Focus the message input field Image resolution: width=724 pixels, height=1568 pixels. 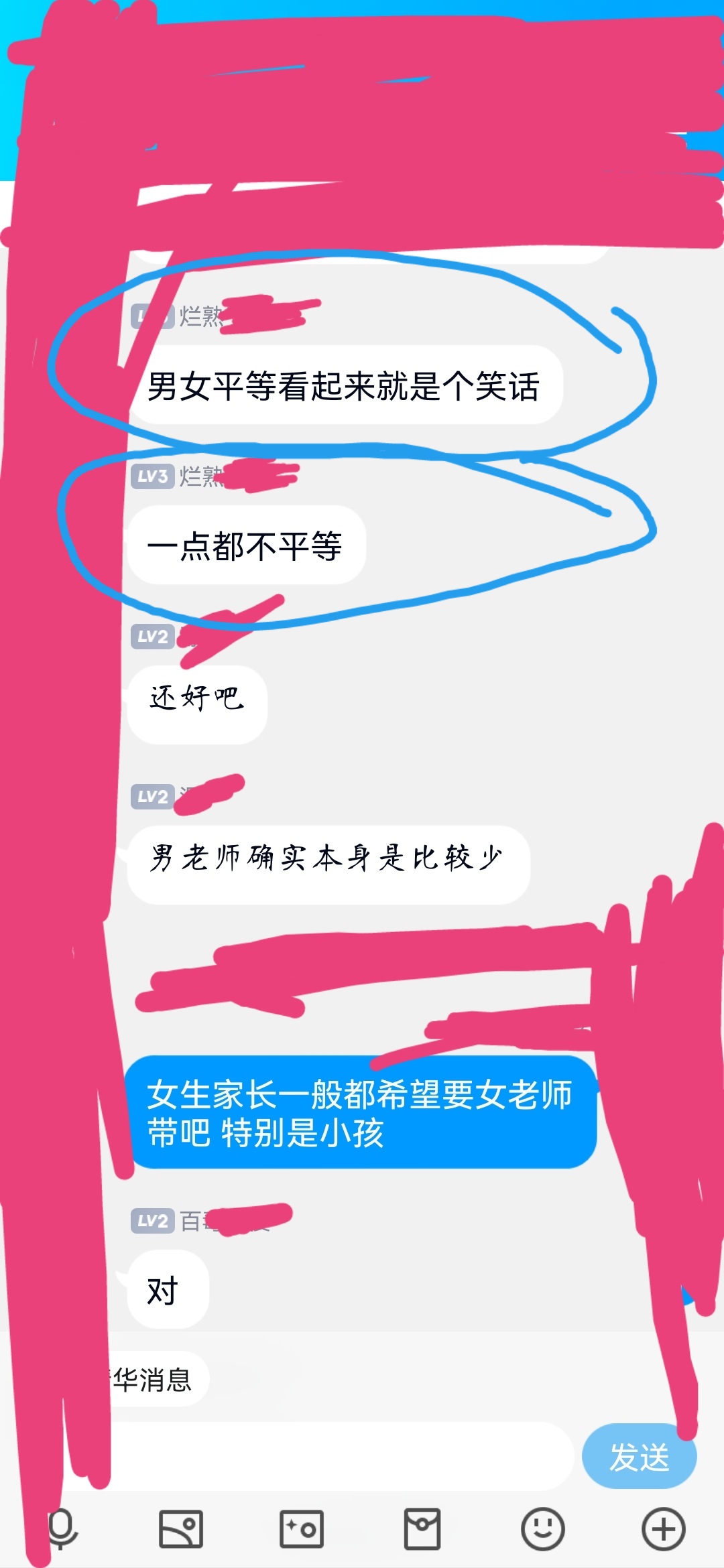click(x=335, y=1457)
